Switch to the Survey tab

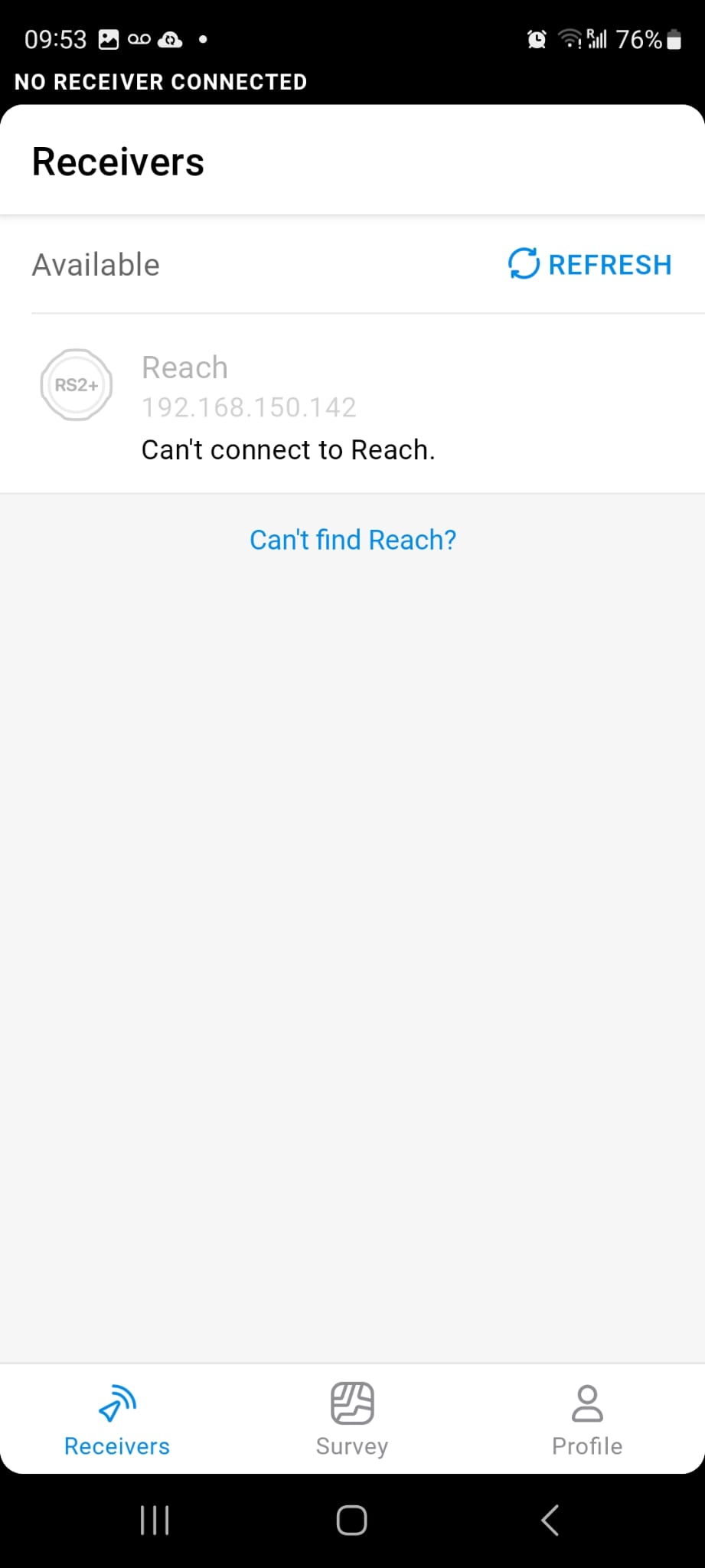pos(352,1419)
